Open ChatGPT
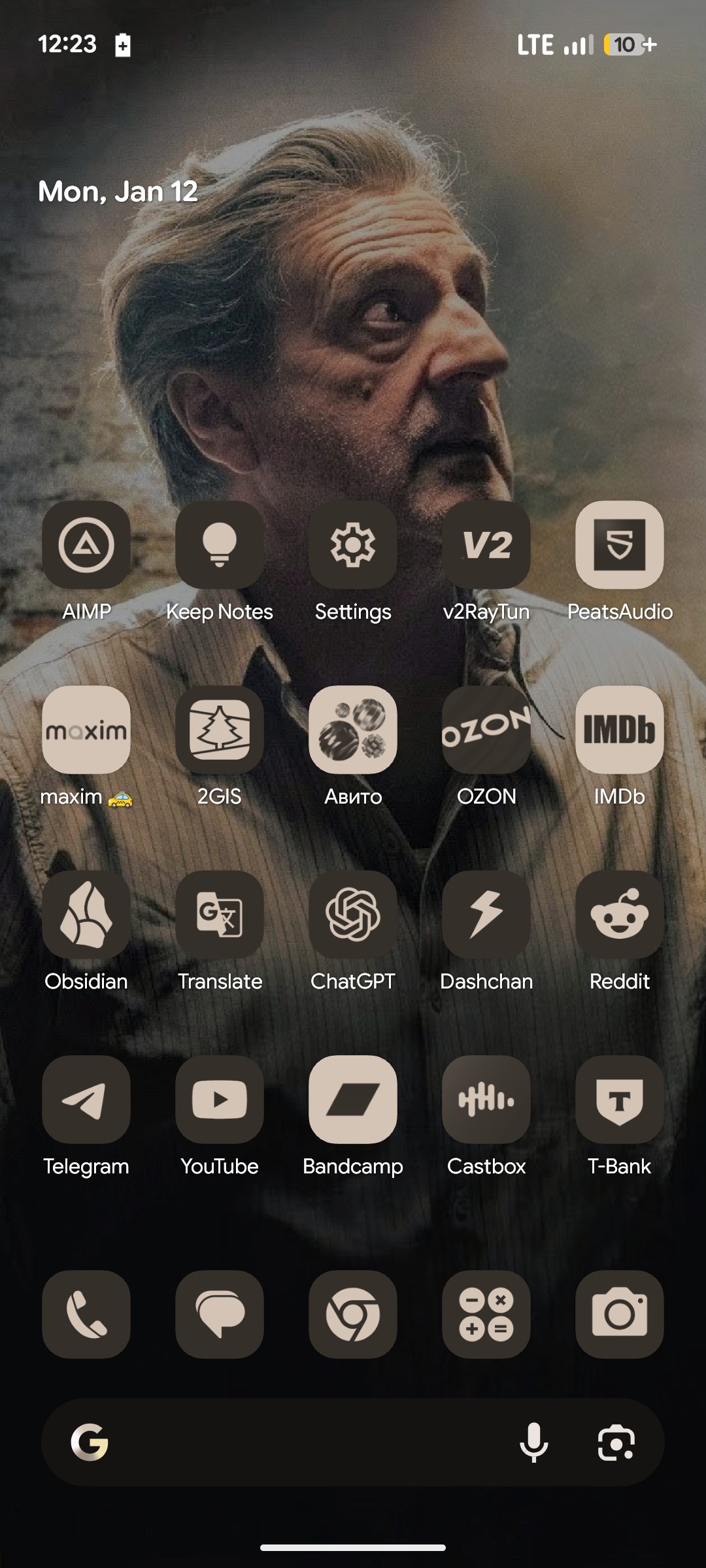 pos(353,915)
